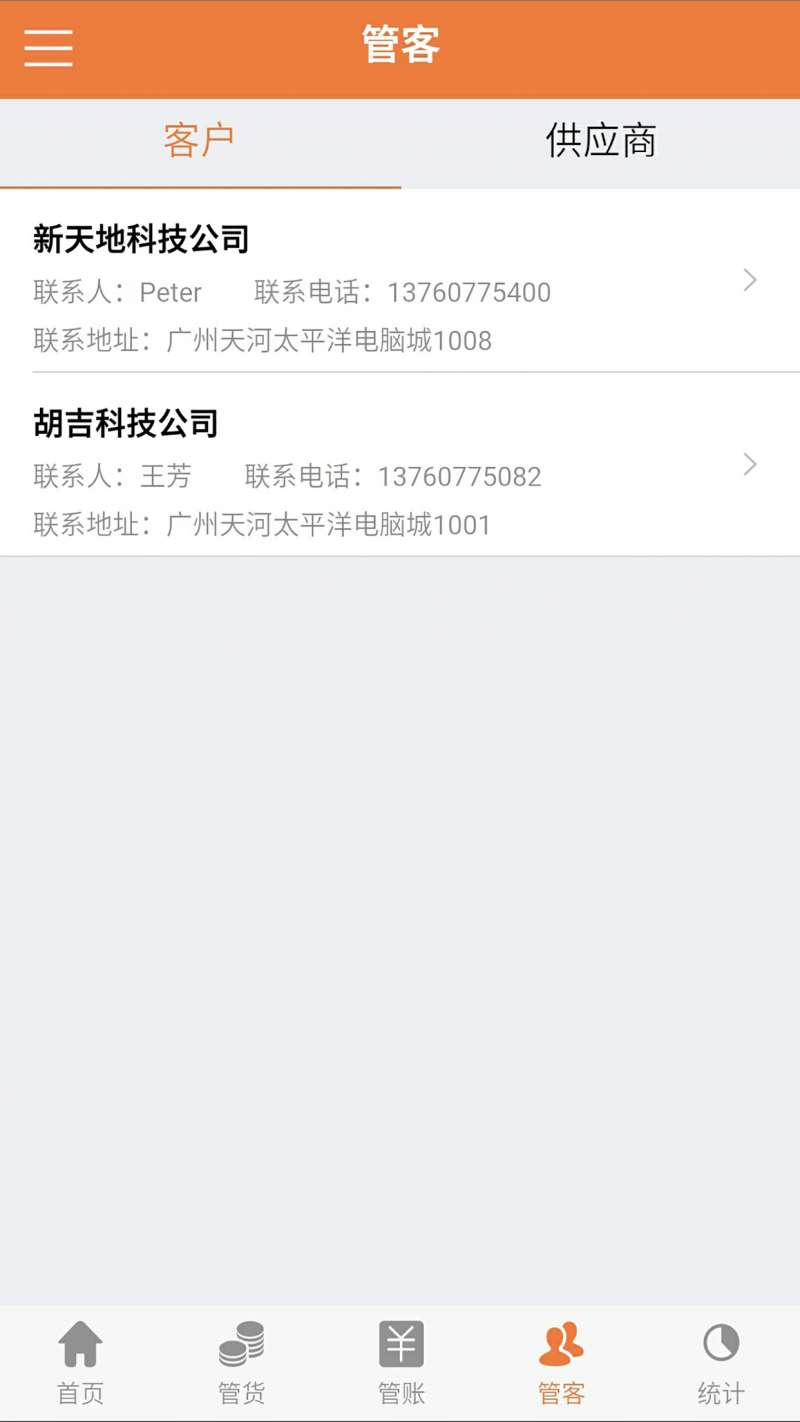Open customer 胡吉科技公司

pyautogui.click(x=400, y=466)
